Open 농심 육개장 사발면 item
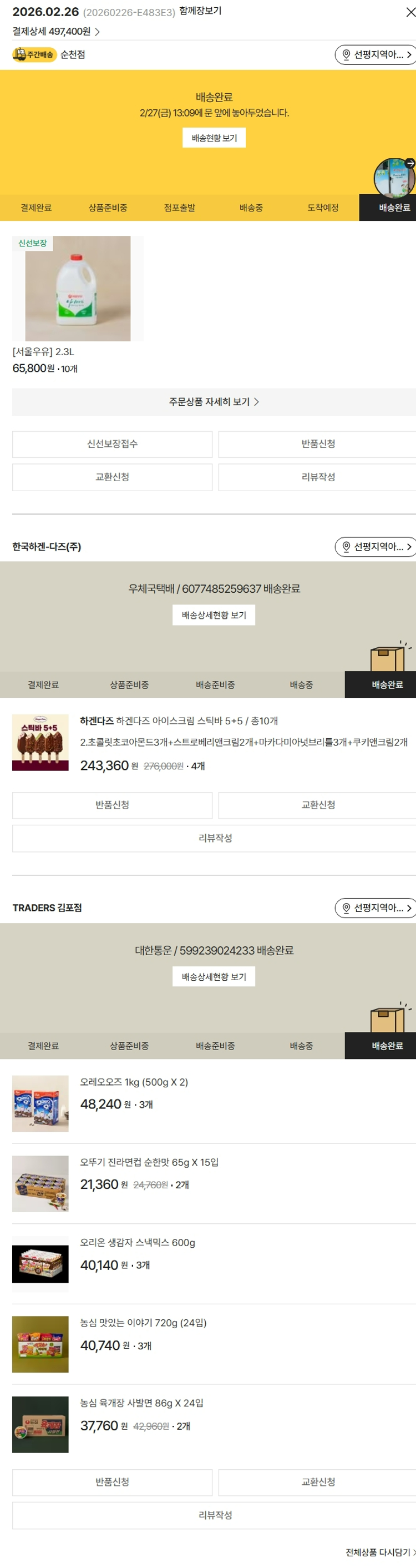The height and width of the screenshot is (1568, 416). [x=141, y=1403]
